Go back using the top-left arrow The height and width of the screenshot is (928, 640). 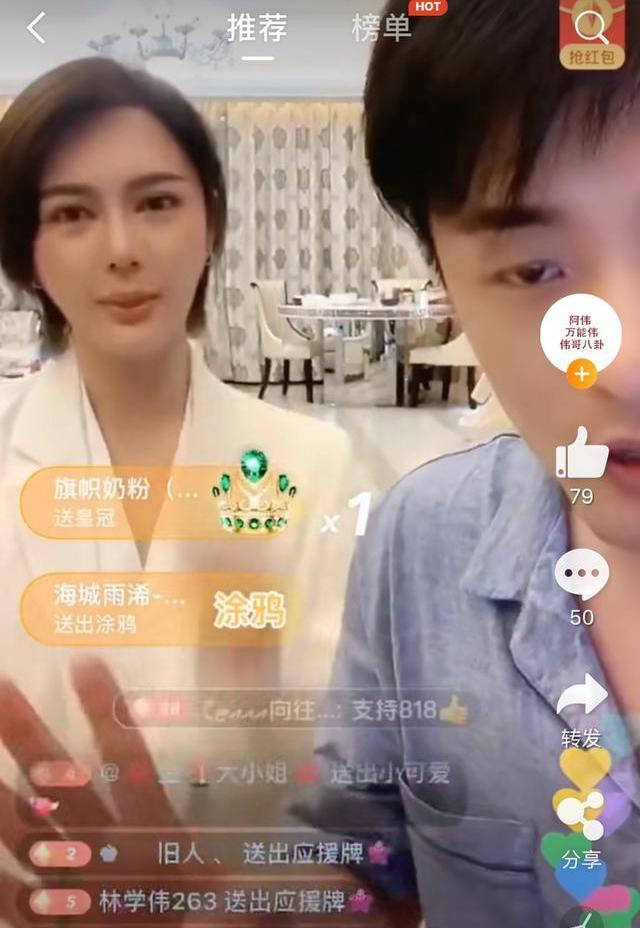pyautogui.click(x=36, y=28)
